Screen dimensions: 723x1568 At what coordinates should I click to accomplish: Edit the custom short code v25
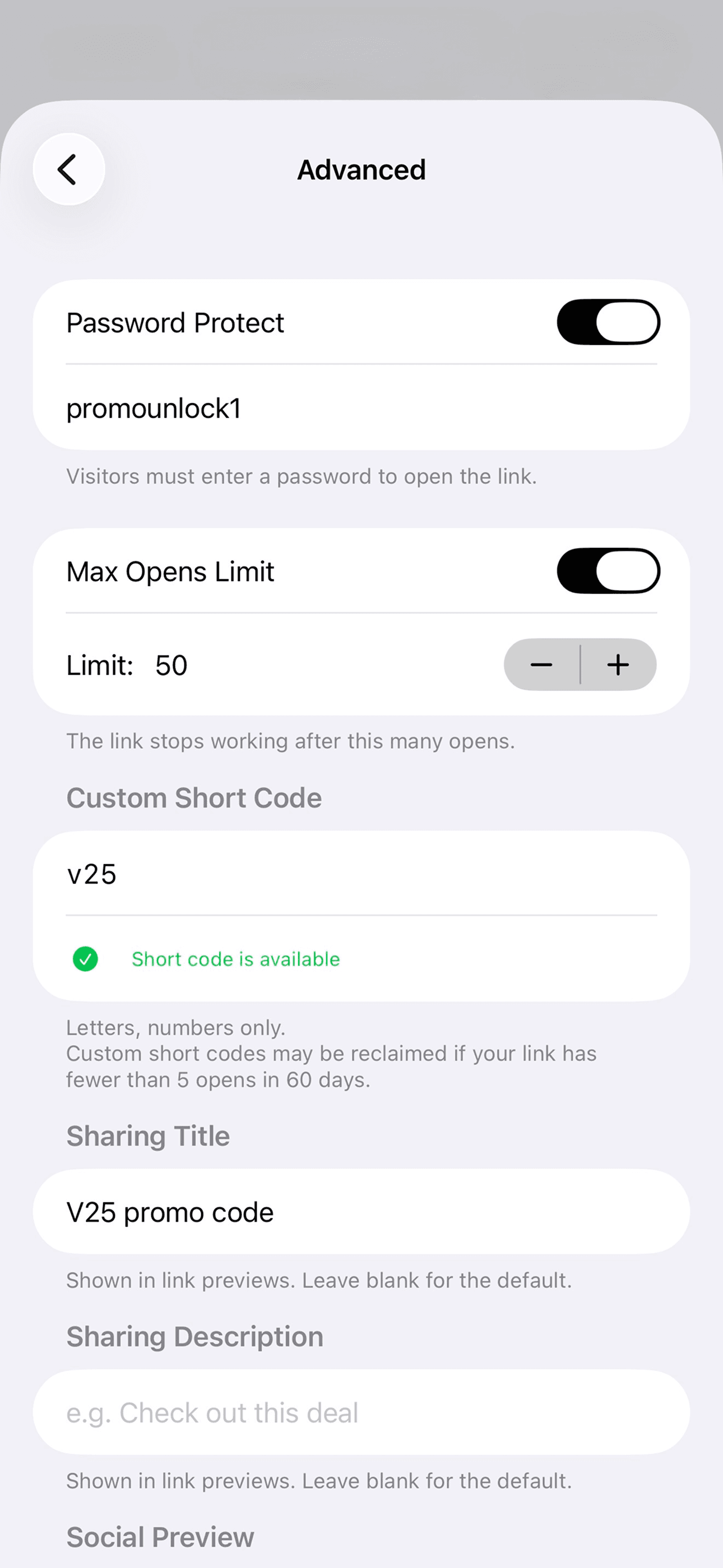tap(361, 874)
